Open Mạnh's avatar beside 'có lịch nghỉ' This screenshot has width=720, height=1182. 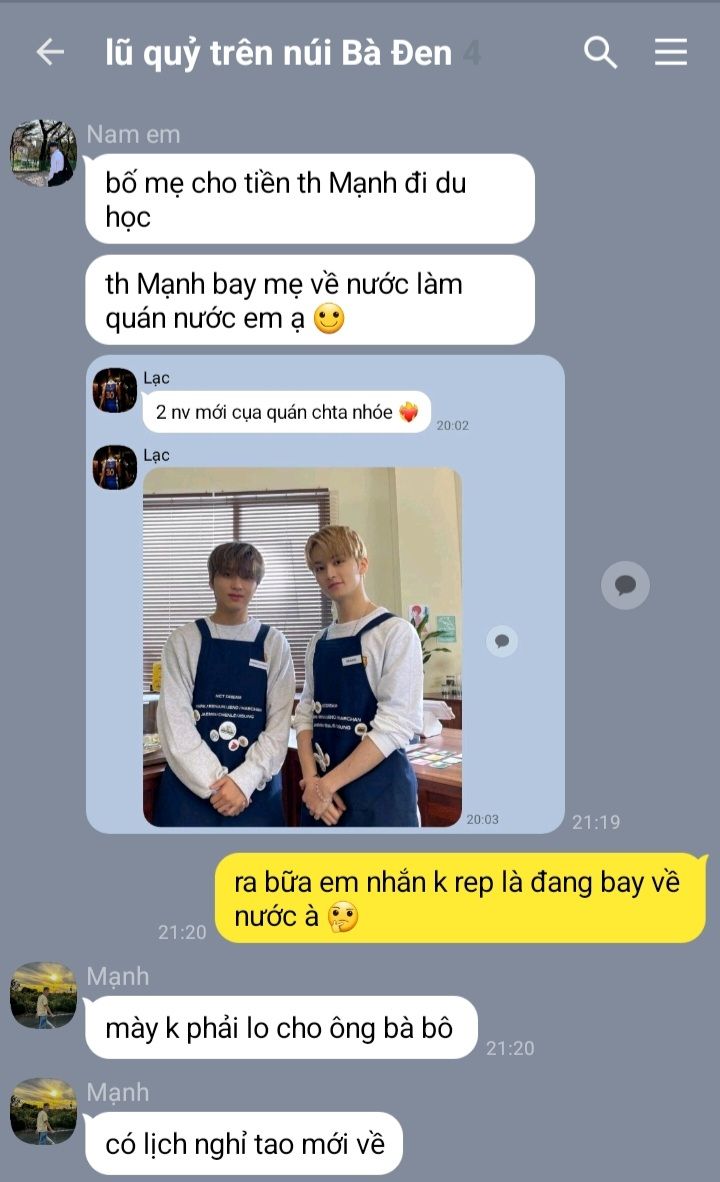[43, 1111]
